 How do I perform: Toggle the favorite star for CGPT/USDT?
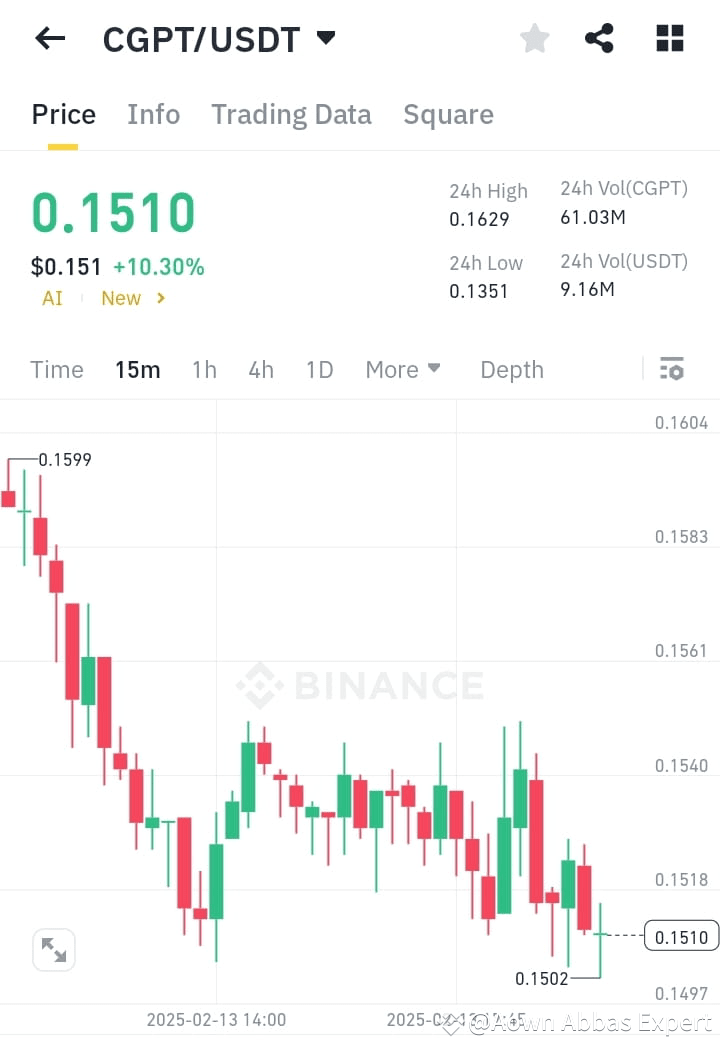[535, 38]
